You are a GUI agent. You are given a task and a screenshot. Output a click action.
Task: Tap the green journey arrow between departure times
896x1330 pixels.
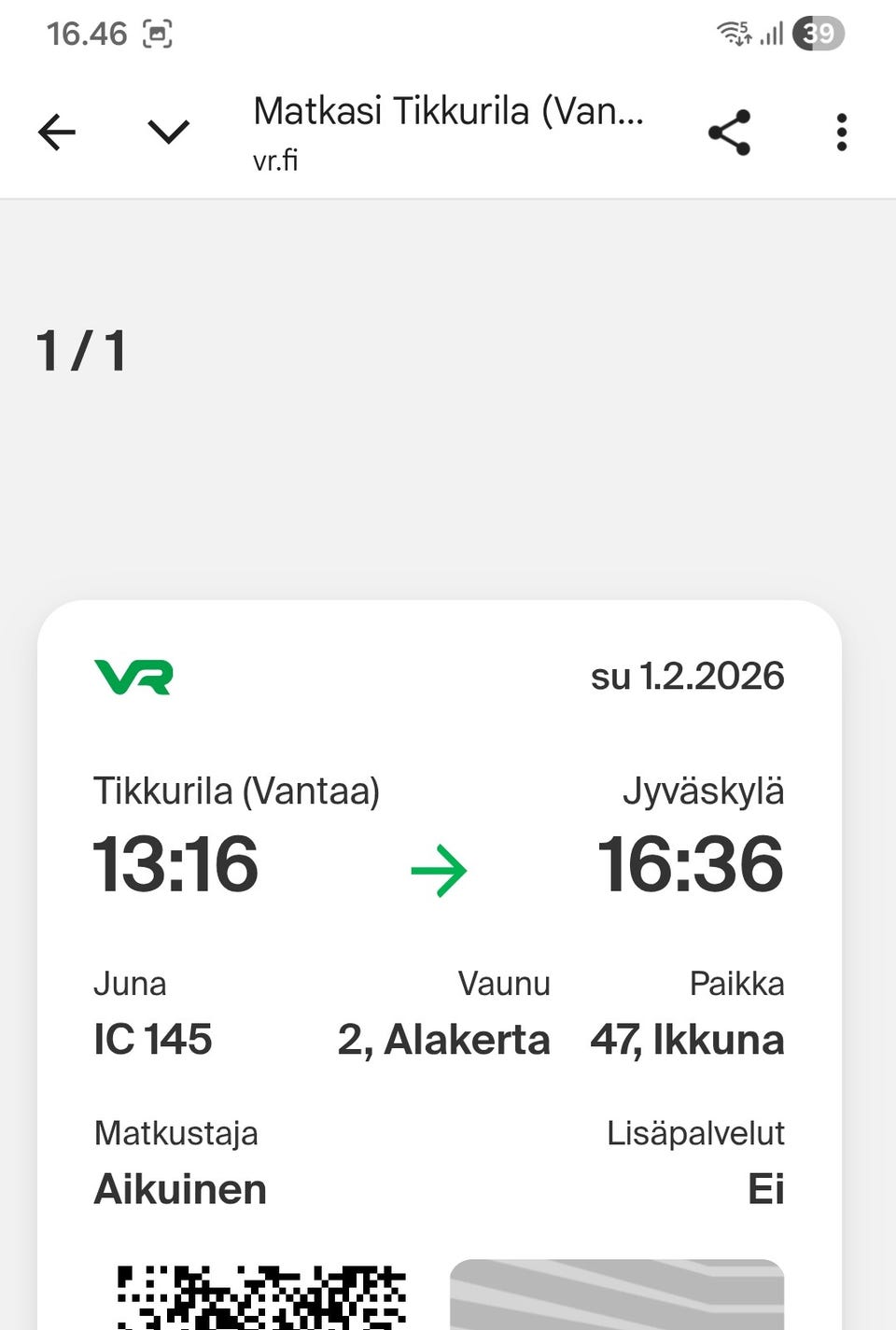pos(440,869)
